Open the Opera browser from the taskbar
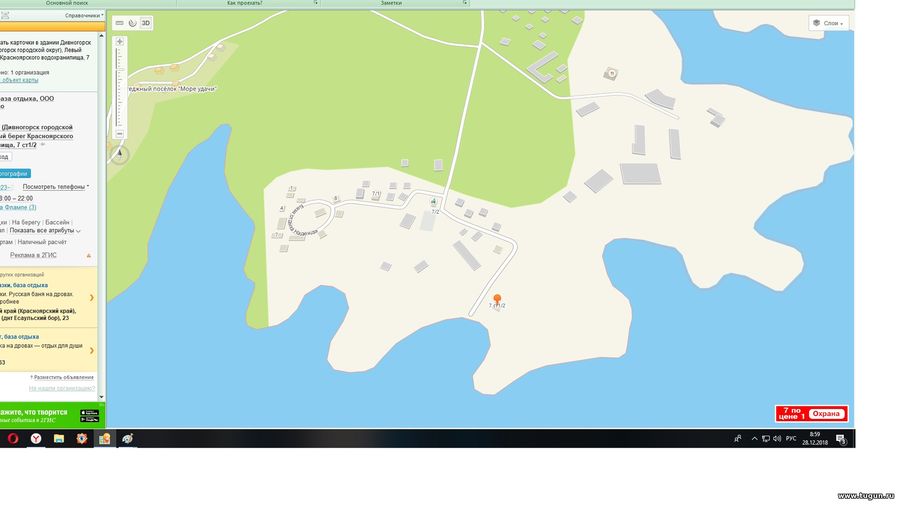900x506 pixels. (x=13, y=439)
